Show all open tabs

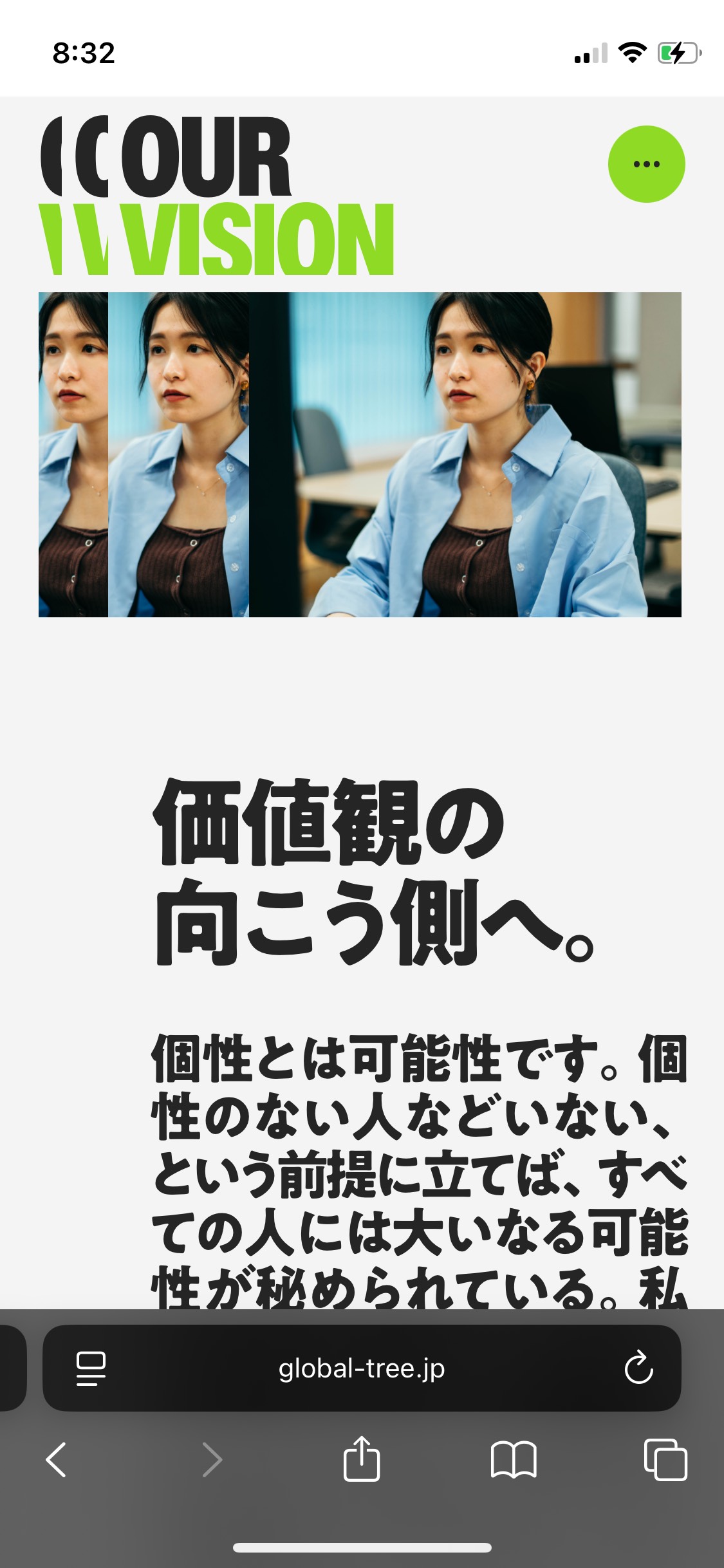(x=665, y=1459)
